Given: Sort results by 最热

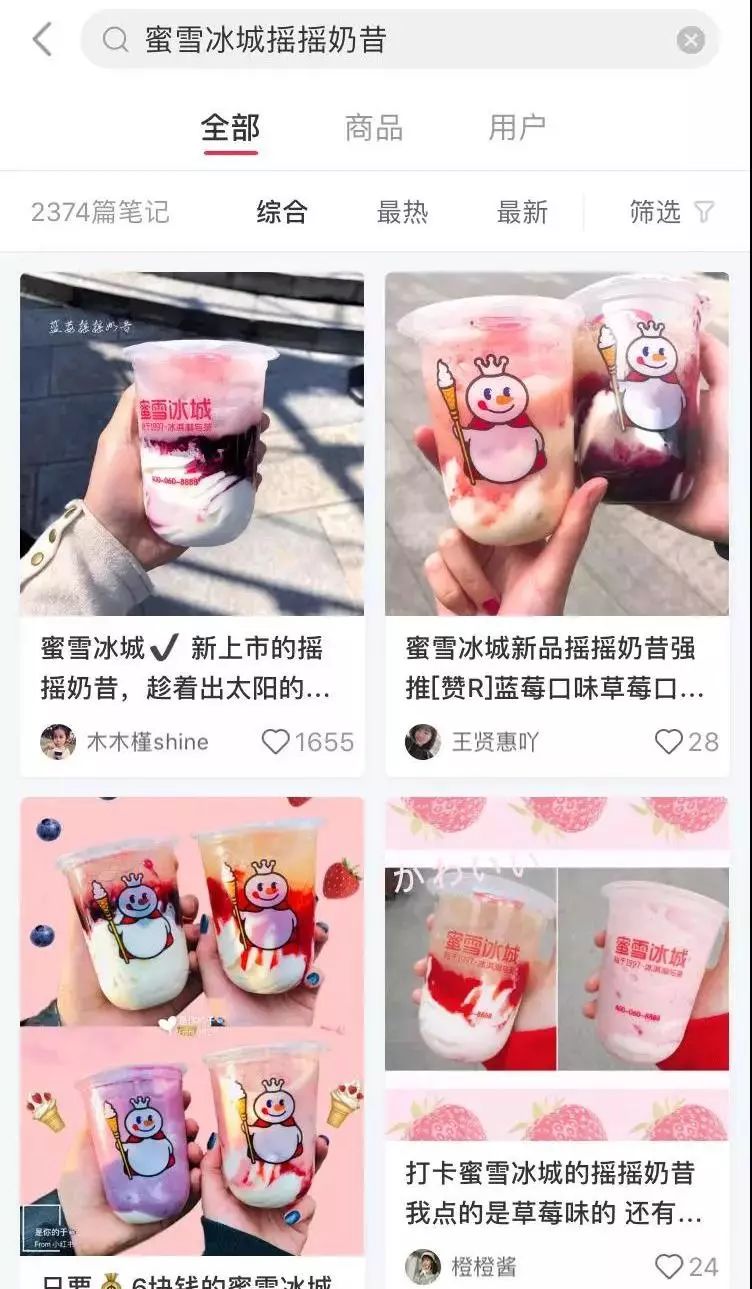Looking at the screenshot, I should coord(402,212).
